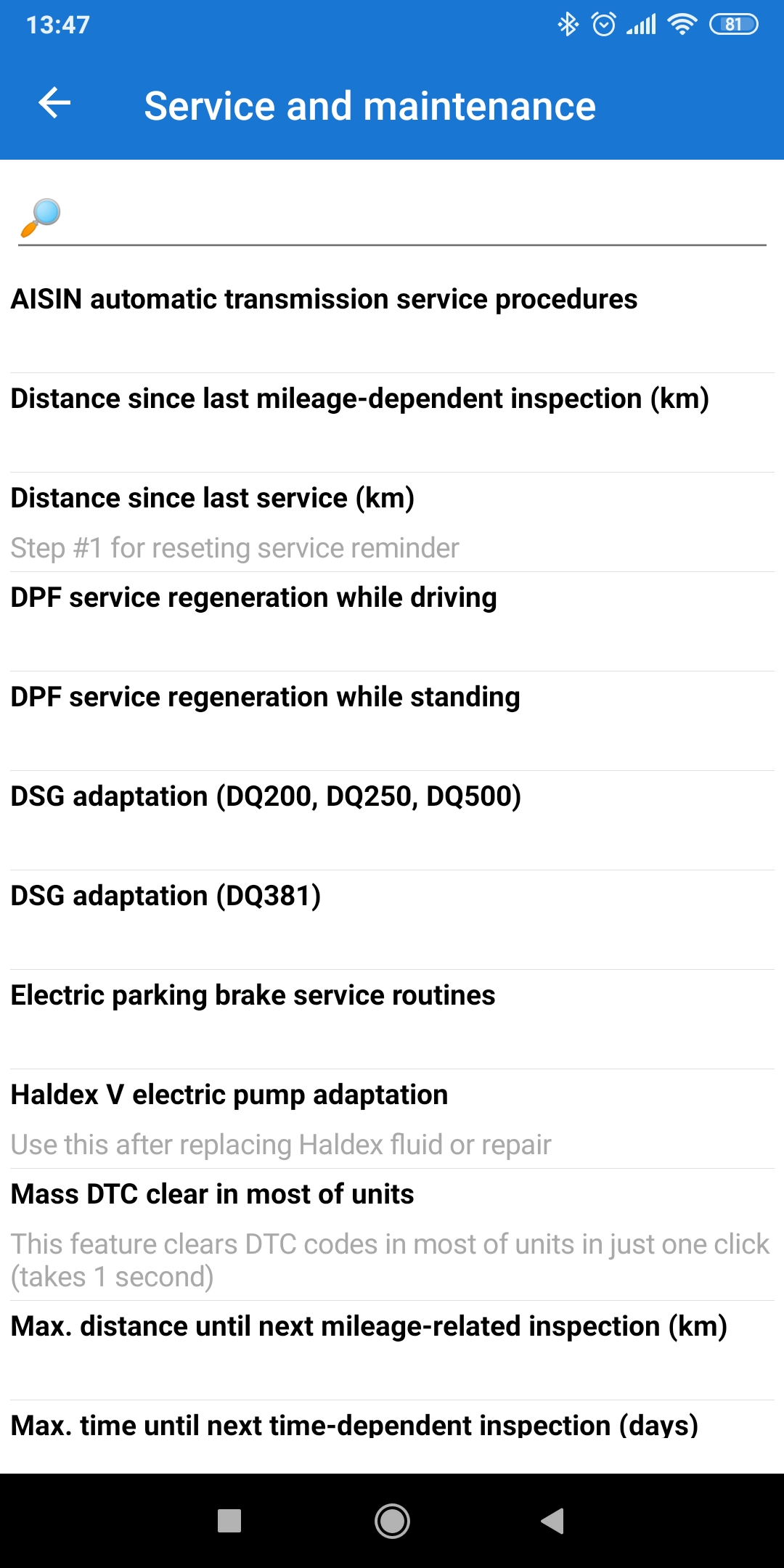Select Max. time until next time-dependent inspection
This screenshot has width=784, height=1568.
click(x=355, y=1426)
